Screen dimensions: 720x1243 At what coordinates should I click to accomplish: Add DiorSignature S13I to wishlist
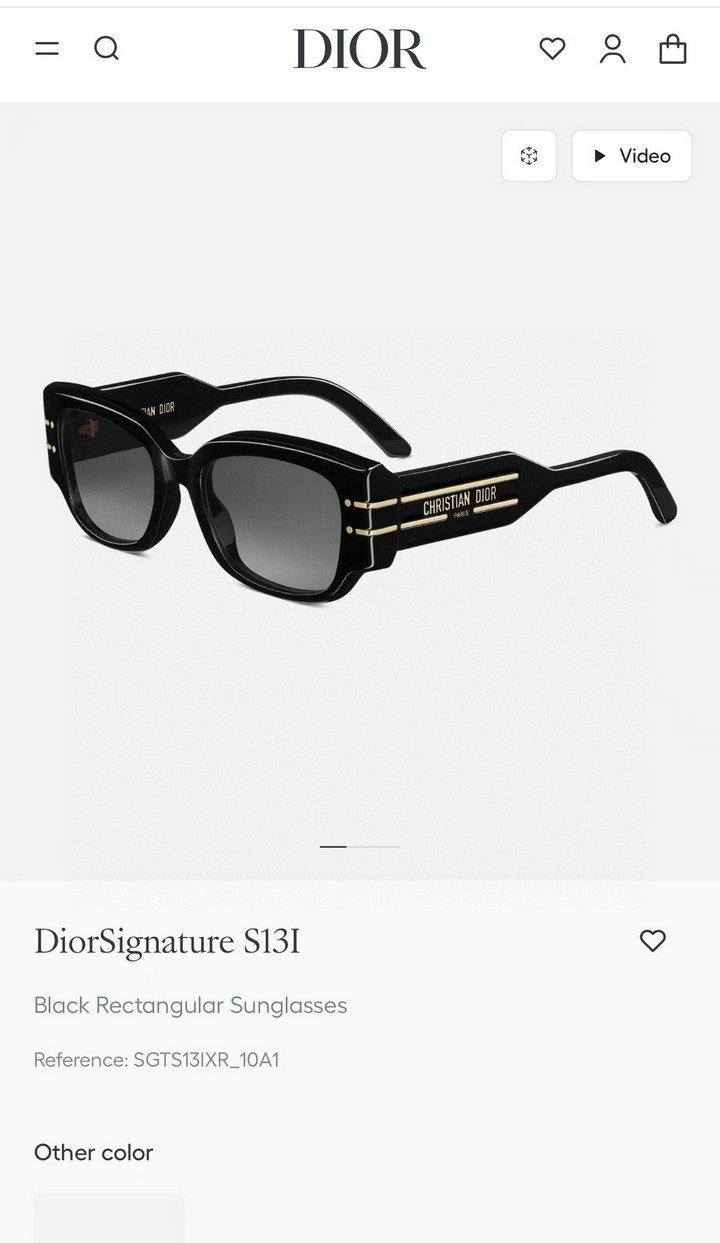653,940
